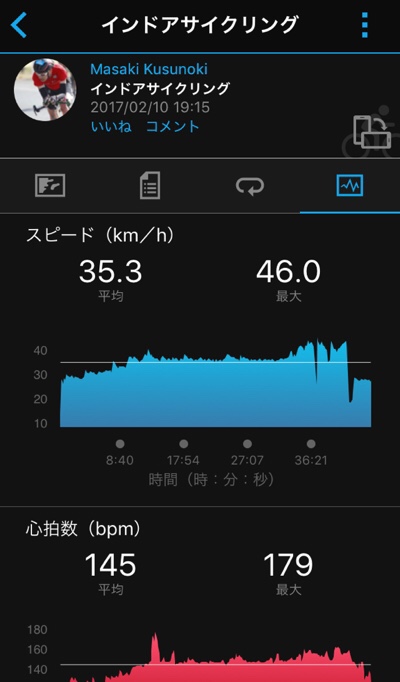Switch to the activity overview tab
400x682 pixels.
click(50, 186)
